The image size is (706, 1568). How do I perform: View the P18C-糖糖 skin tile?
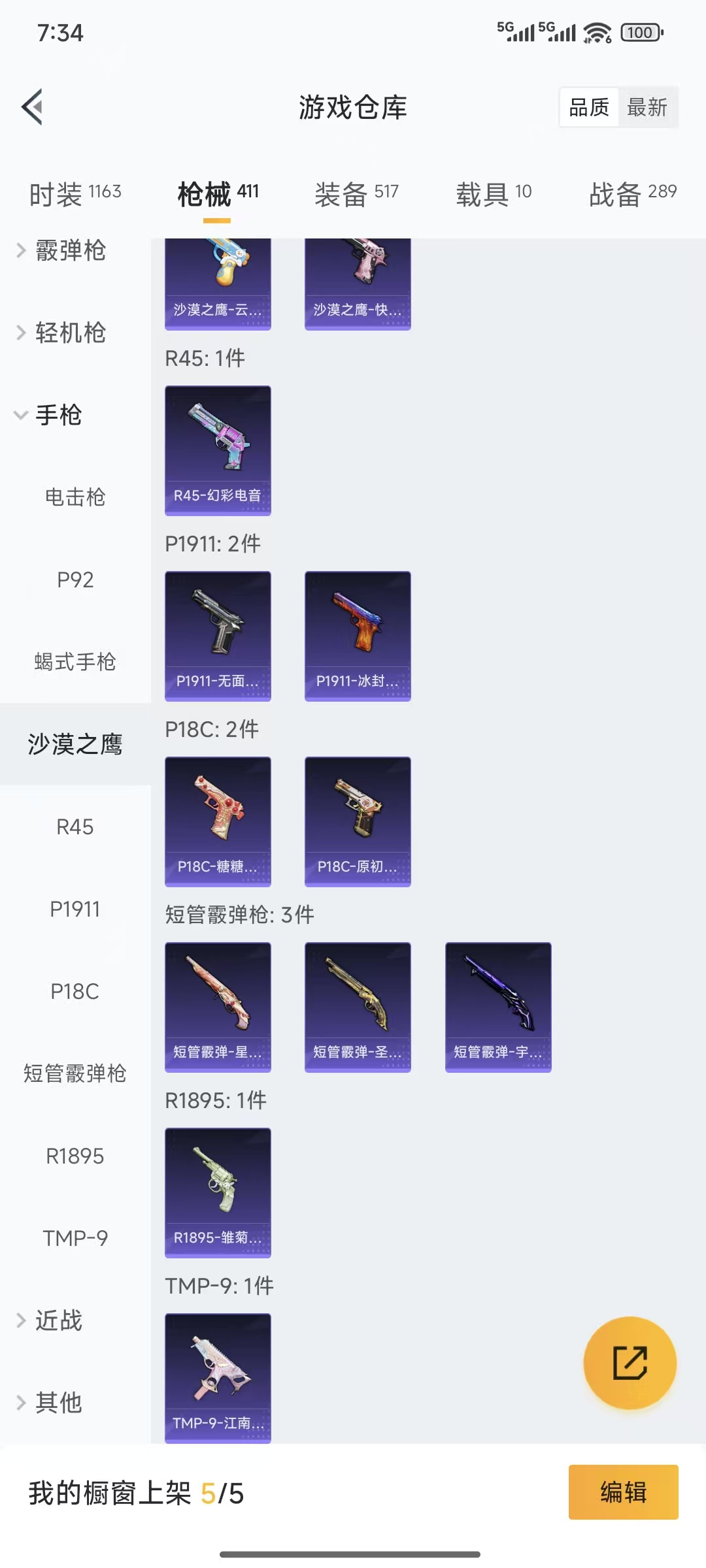218,821
